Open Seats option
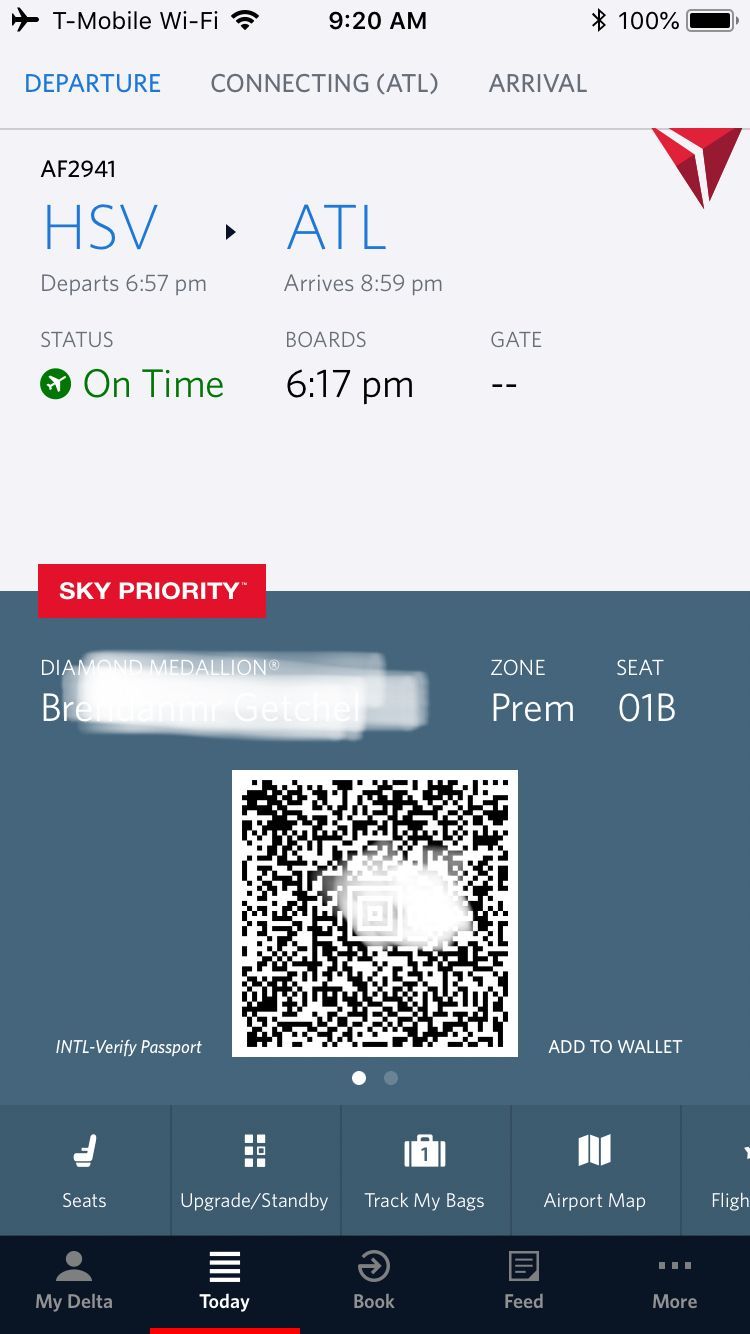Screen dimensions: 750x1334 point(84,1170)
